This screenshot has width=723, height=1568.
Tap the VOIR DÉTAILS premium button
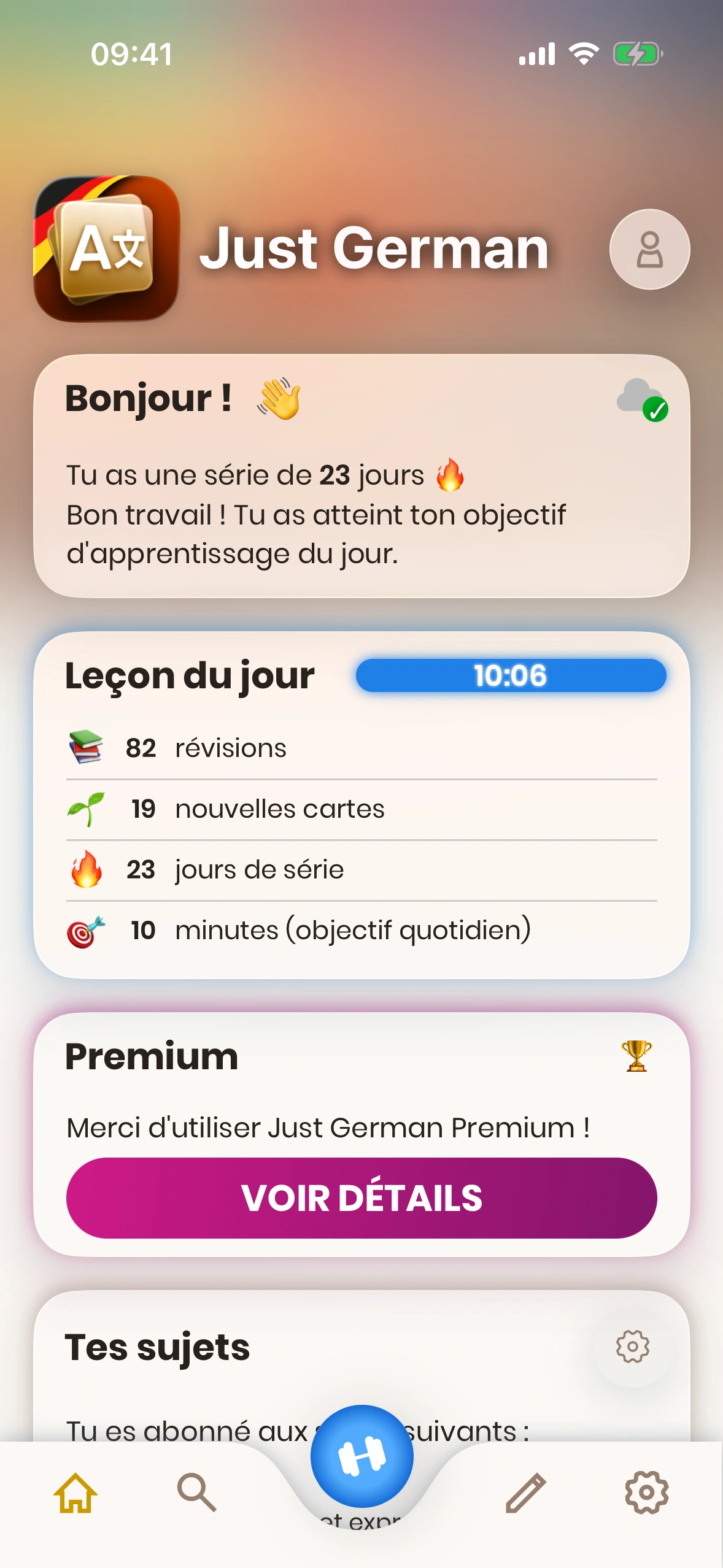pyautogui.click(x=361, y=1197)
